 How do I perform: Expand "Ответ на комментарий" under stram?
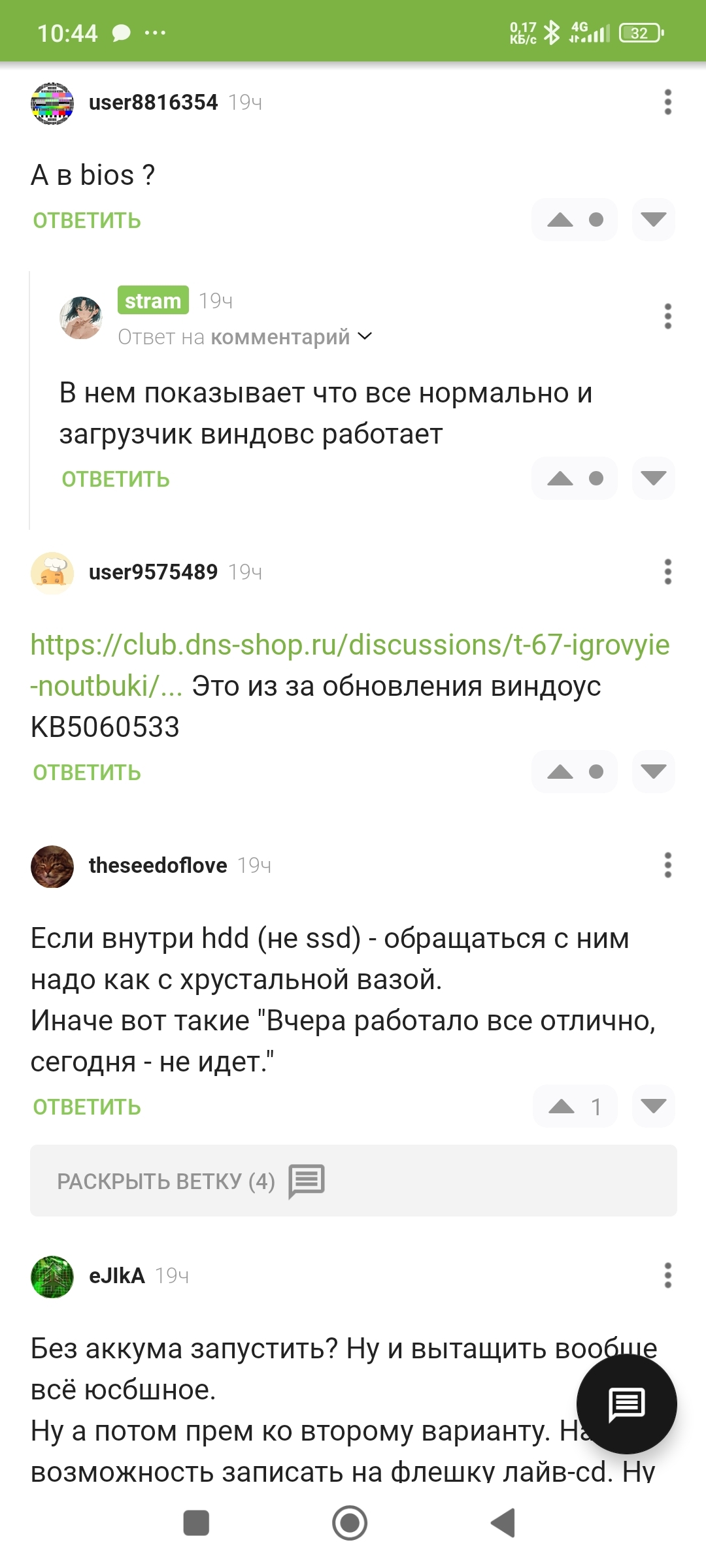[x=245, y=337]
